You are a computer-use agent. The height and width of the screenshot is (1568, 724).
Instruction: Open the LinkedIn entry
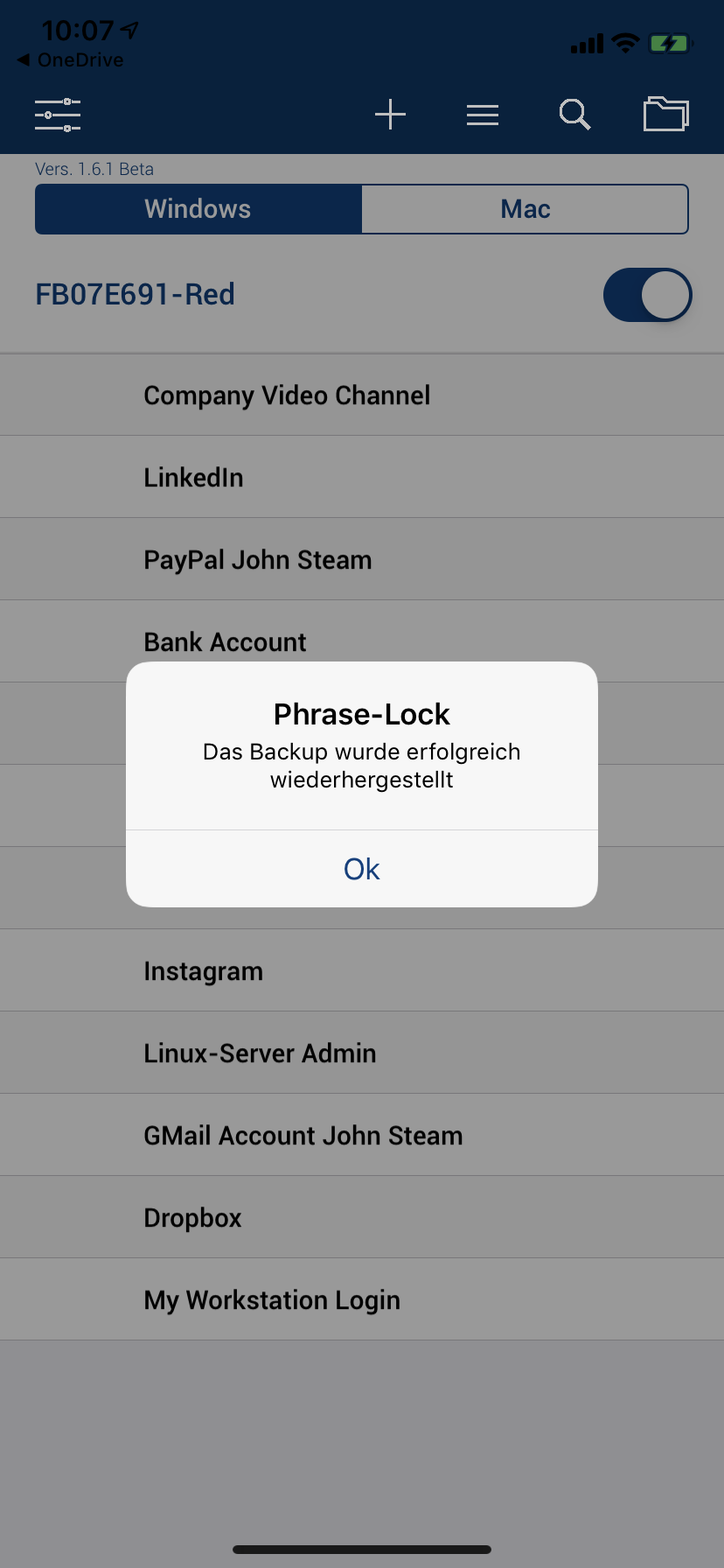pos(194,478)
